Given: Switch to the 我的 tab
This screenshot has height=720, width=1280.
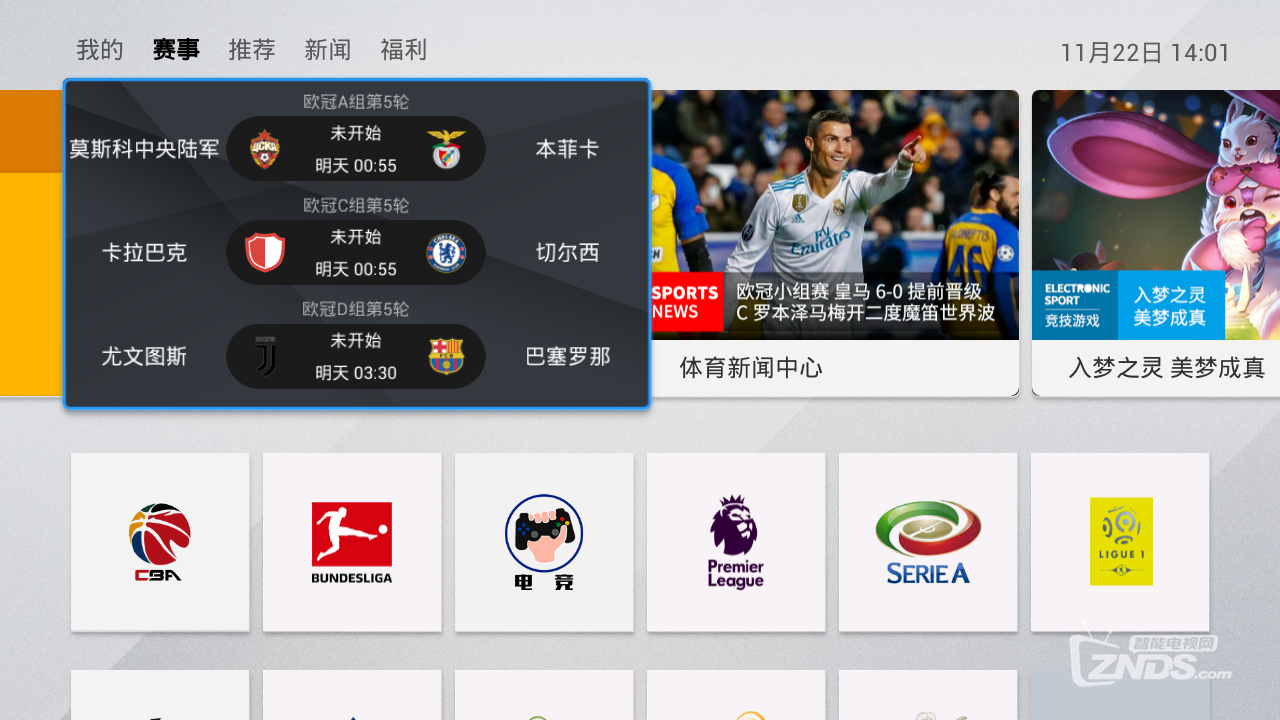Looking at the screenshot, I should 100,50.
